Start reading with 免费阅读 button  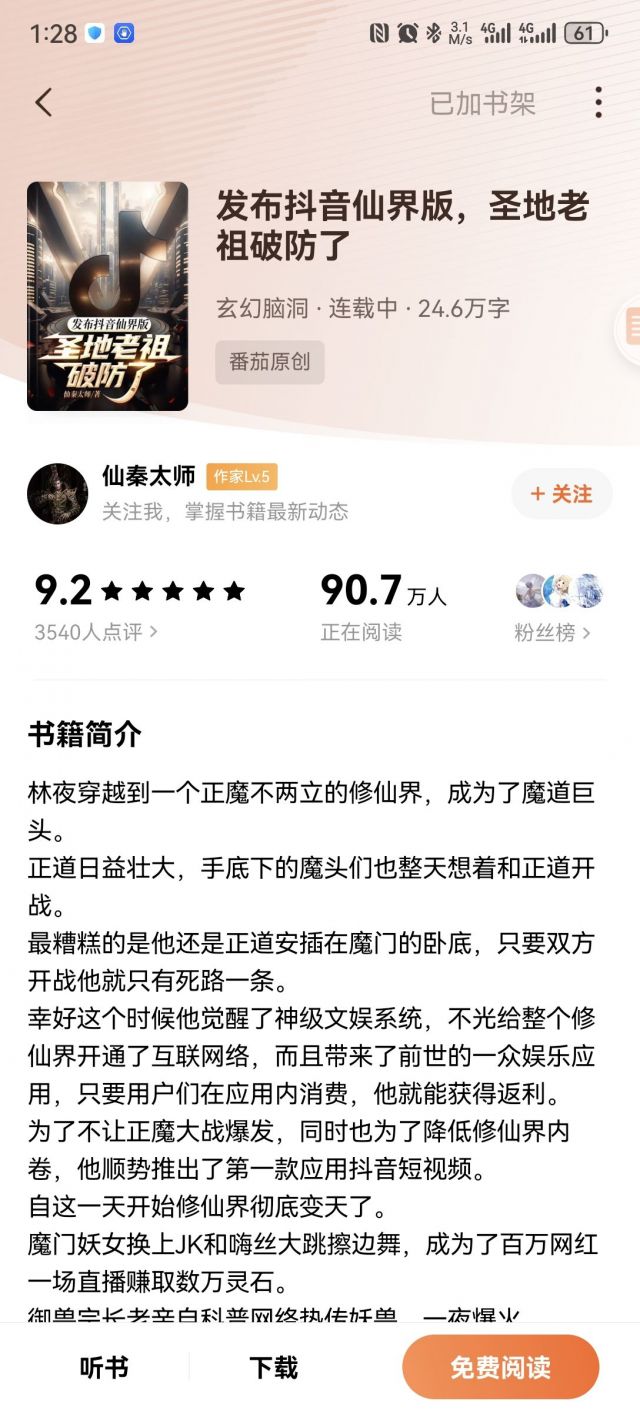coord(500,1367)
